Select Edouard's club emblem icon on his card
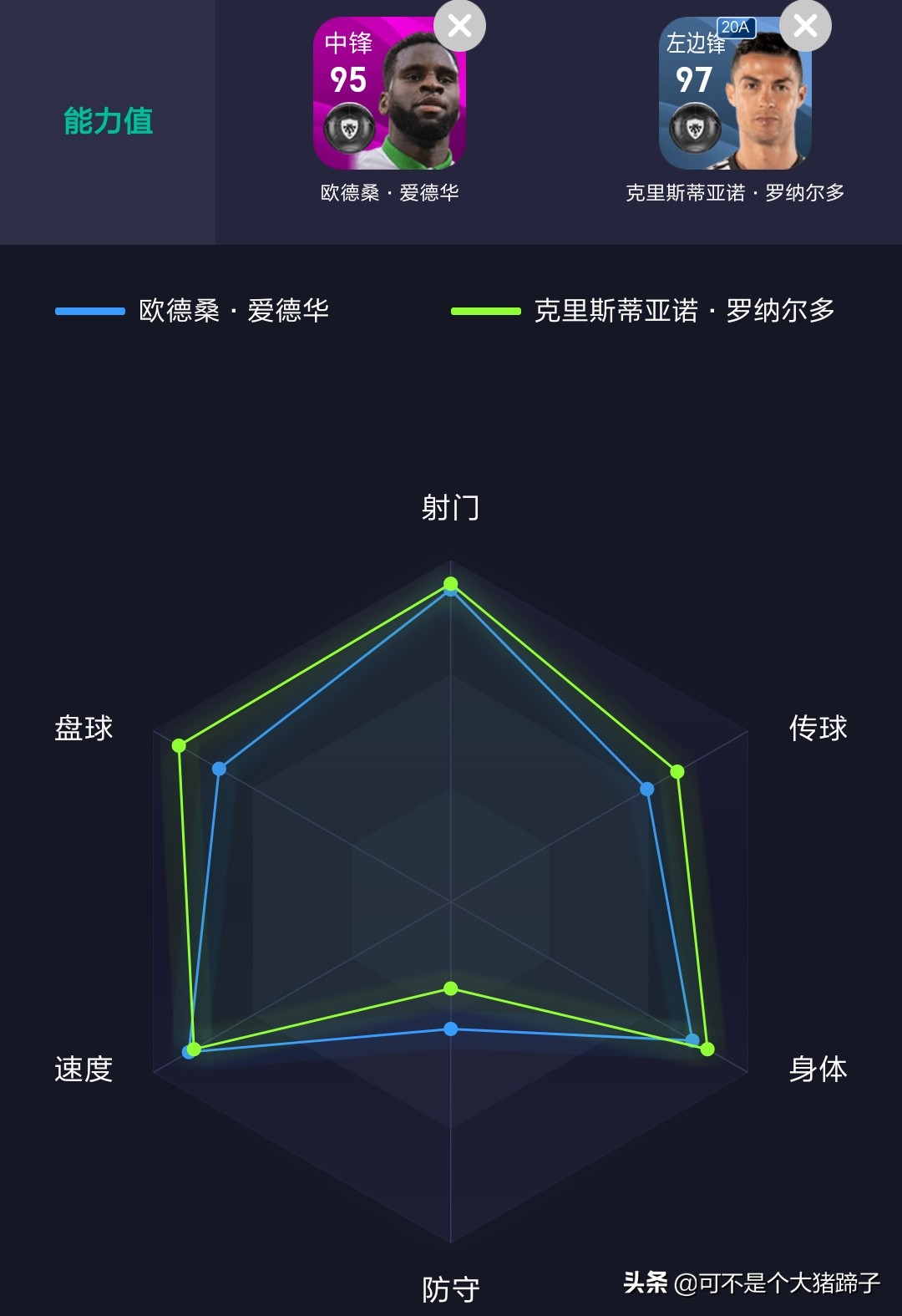This screenshot has width=902, height=1316. tap(352, 126)
